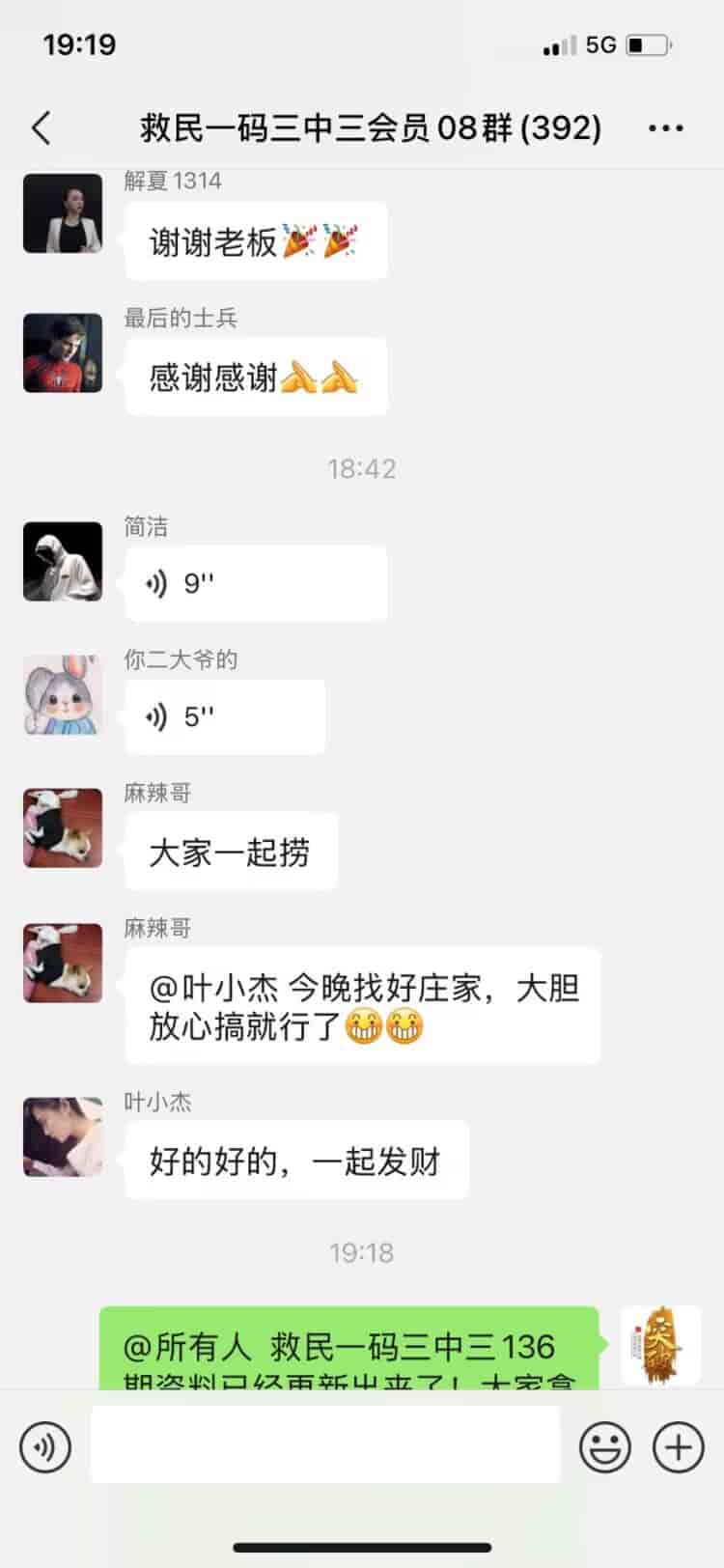
Task: Open the plus attachment menu
Action: (678, 1446)
